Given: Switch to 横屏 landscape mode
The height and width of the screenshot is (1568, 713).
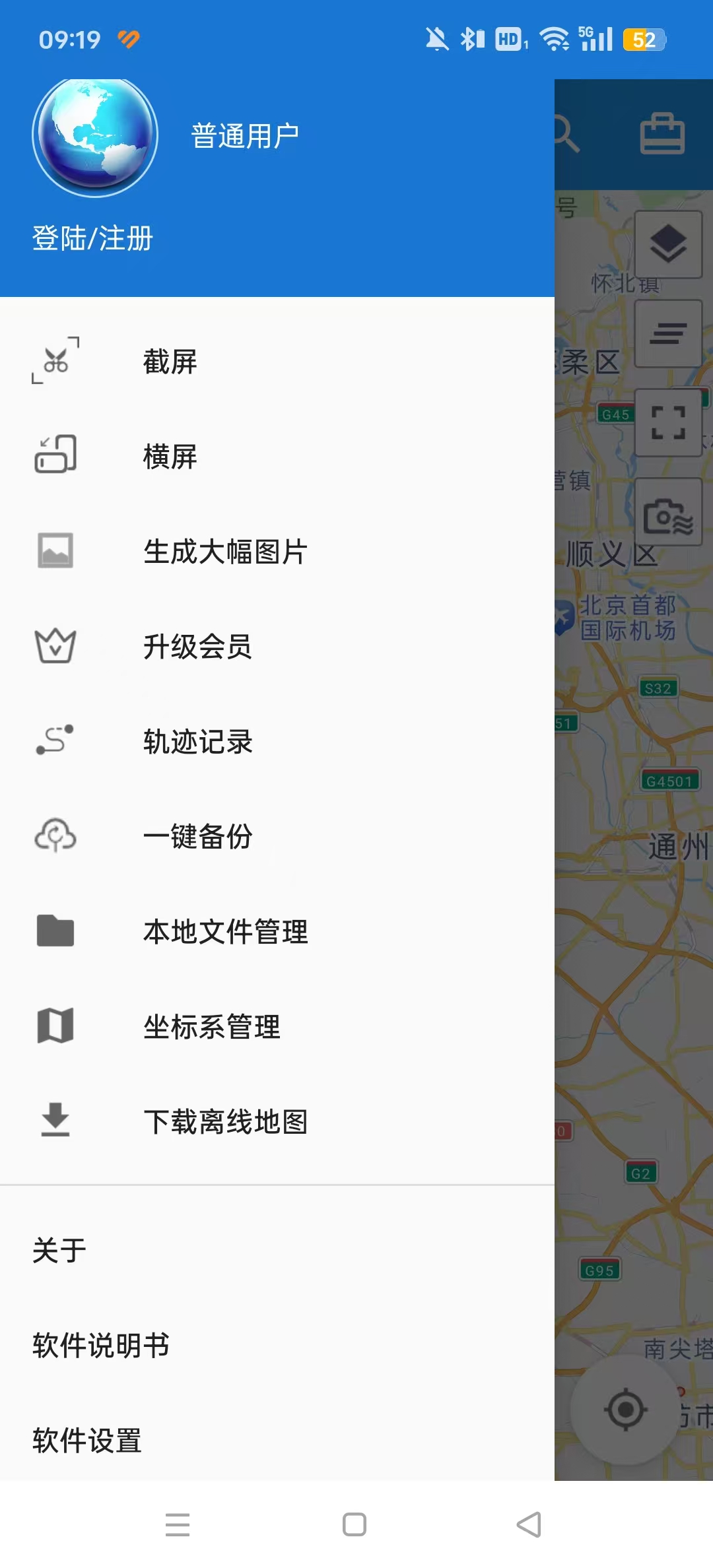Looking at the screenshot, I should [x=277, y=457].
